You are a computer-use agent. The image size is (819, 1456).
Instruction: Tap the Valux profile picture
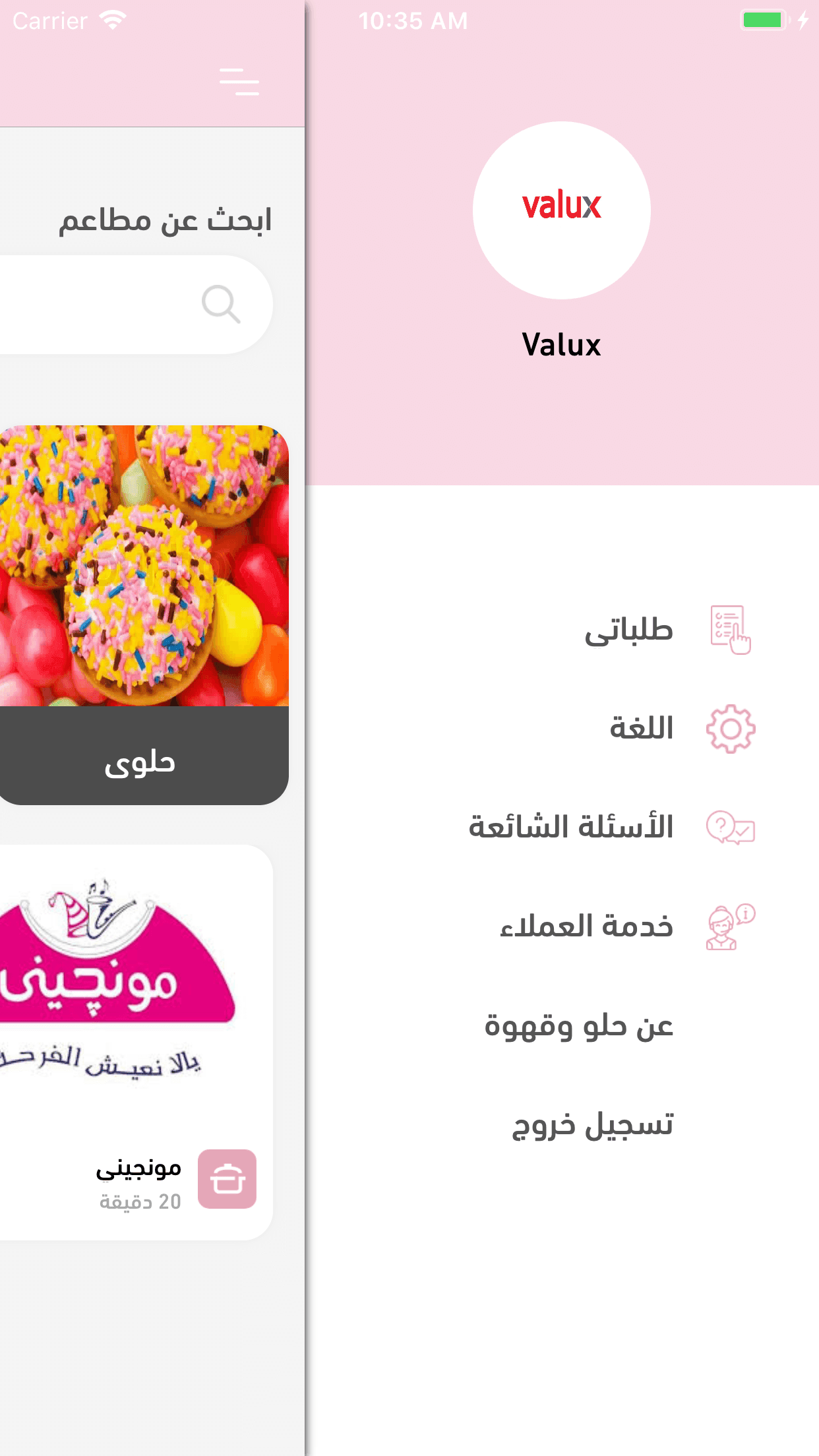pos(561,210)
